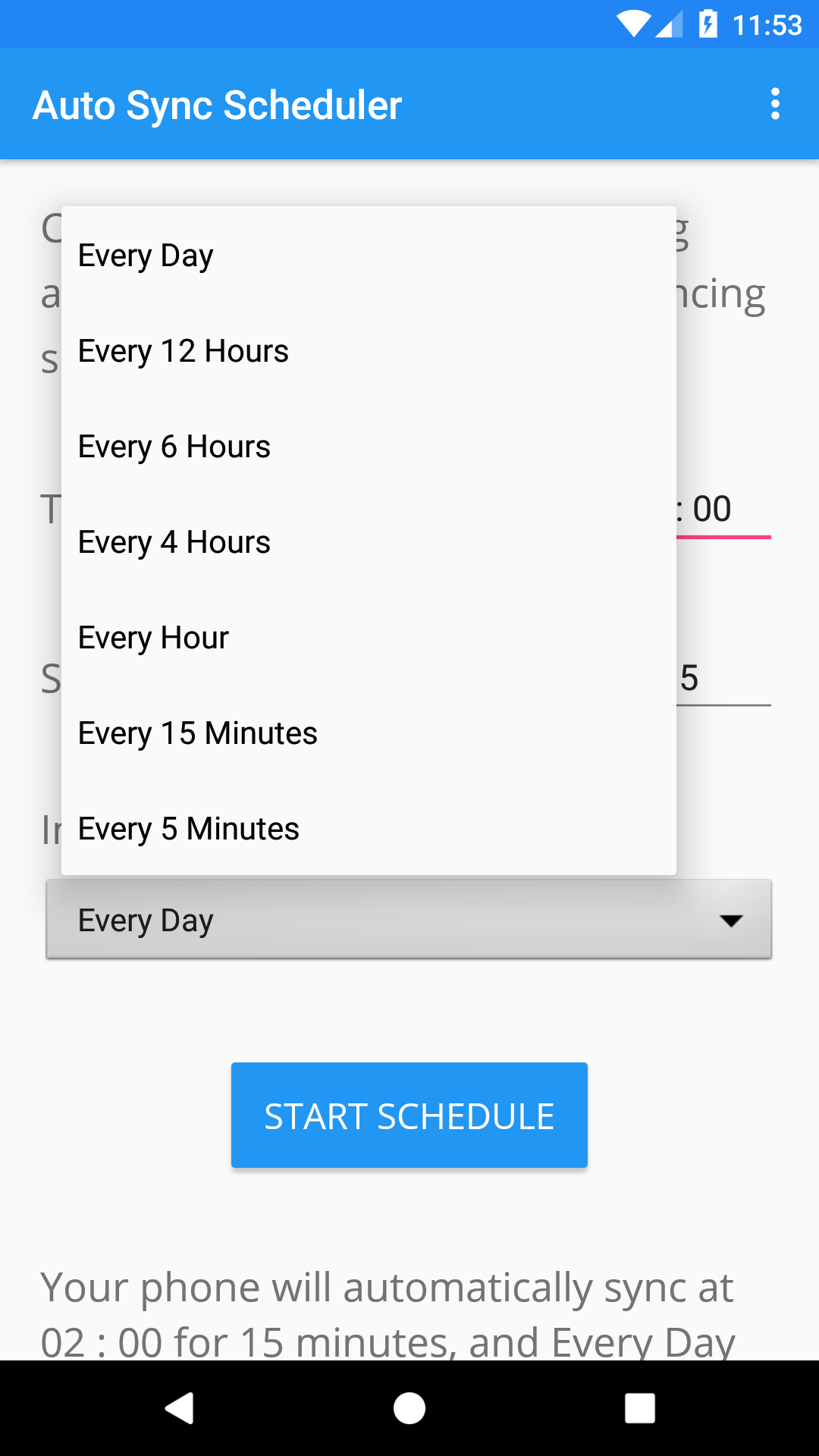The width and height of the screenshot is (819, 1456).
Task: Tap the clock showing 11:53
Action: 767,24
